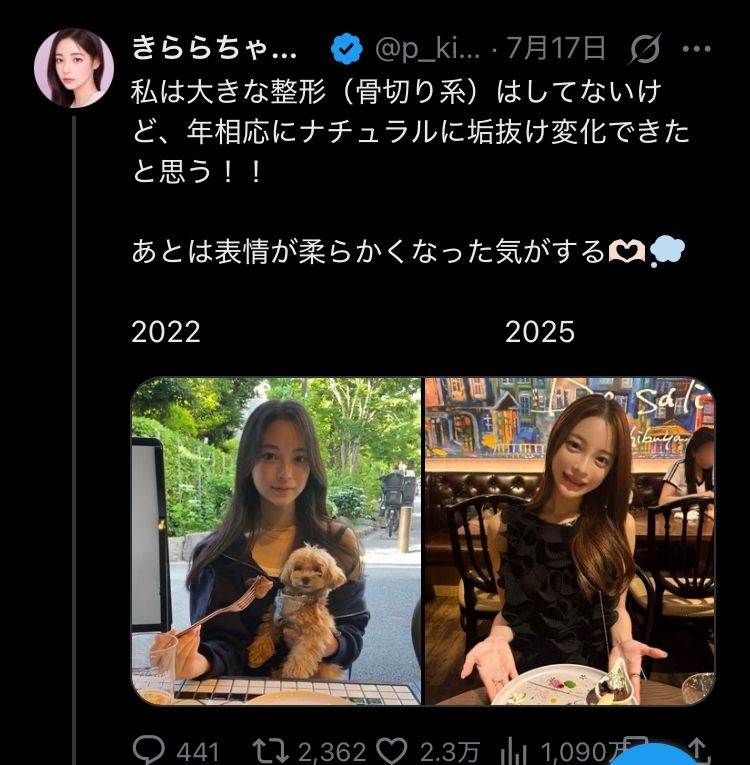Open the 2025 restaurant photo
750x765 pixels.
click(570, 540)
